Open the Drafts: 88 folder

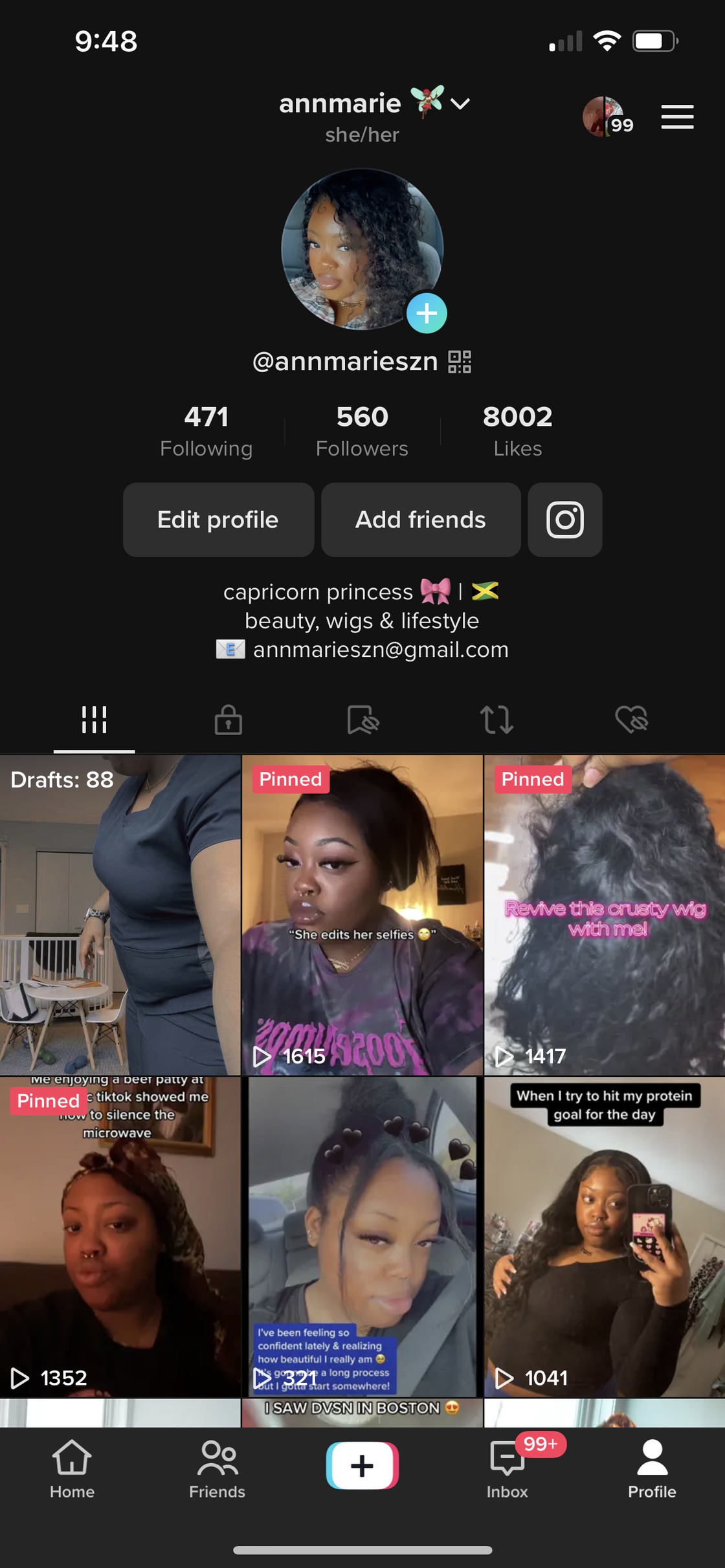click(120, 915)
